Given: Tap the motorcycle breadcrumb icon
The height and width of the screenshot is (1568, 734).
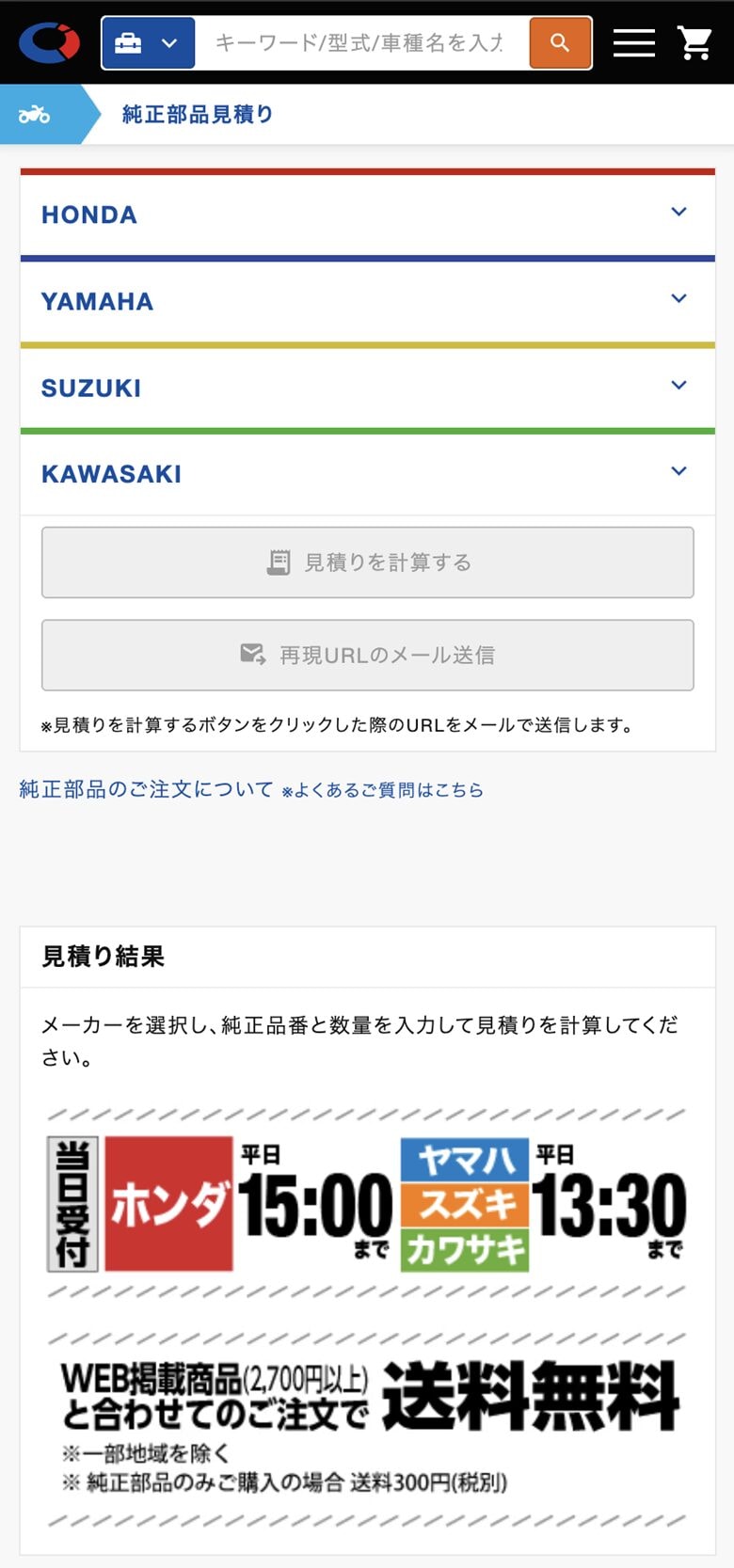Looking at the screenshot, I should 36,115.
